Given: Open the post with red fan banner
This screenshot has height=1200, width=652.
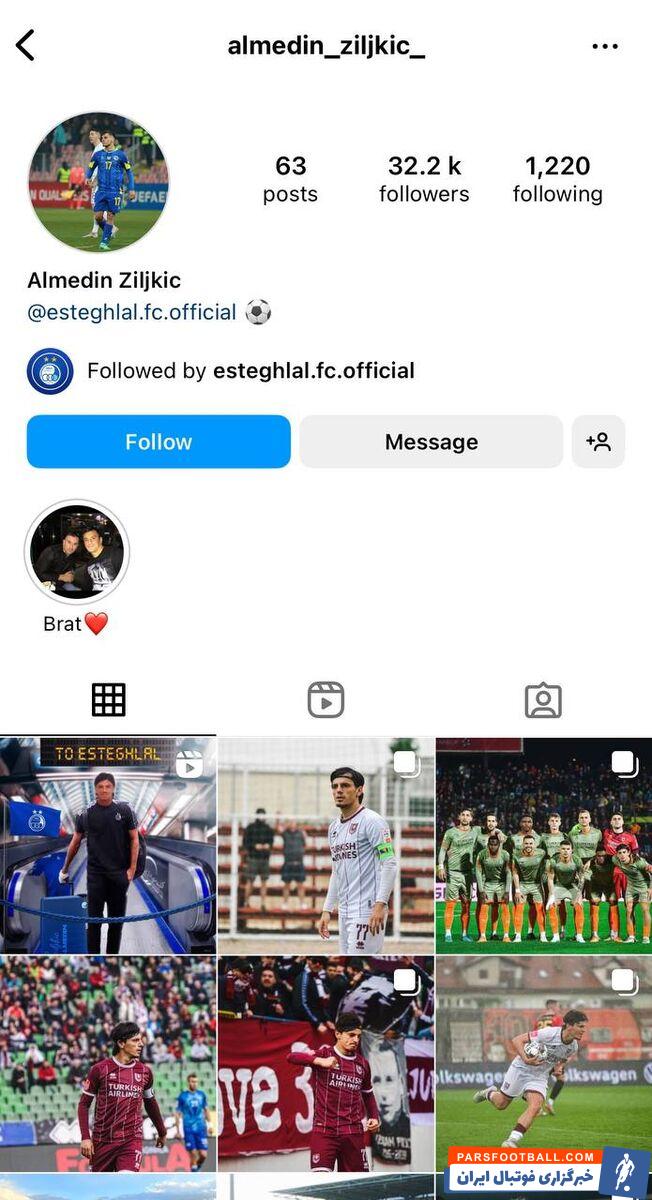Looking at the screenshot, I should click(326, 1063).
